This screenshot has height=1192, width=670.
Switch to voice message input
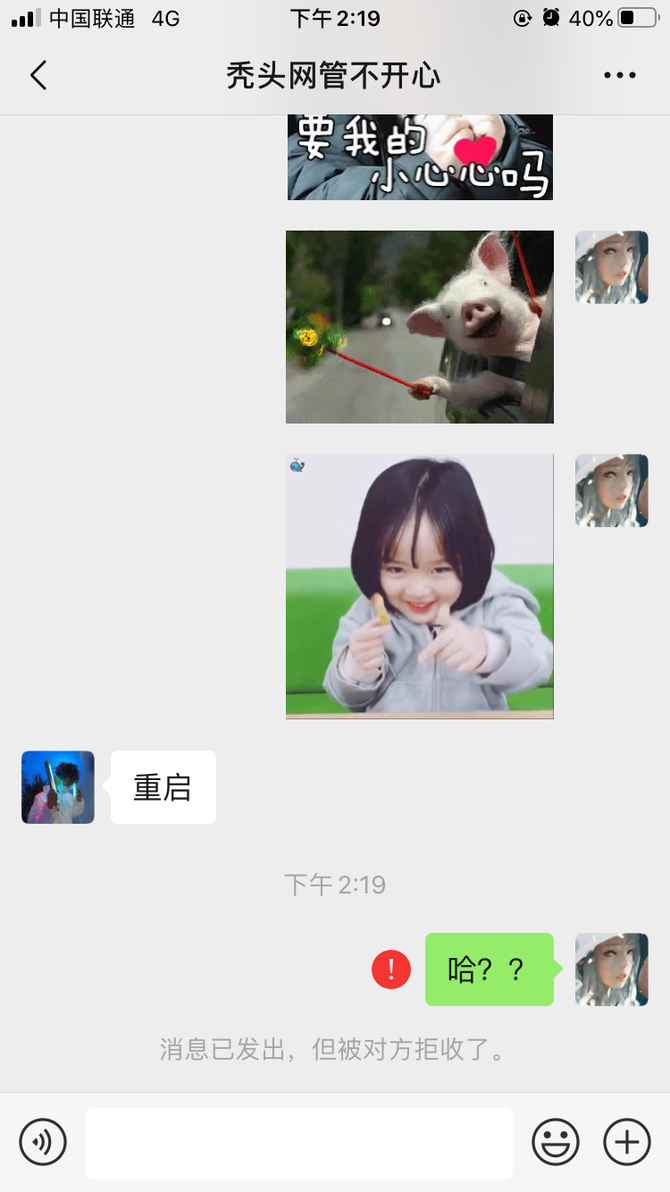[43, 1142]
